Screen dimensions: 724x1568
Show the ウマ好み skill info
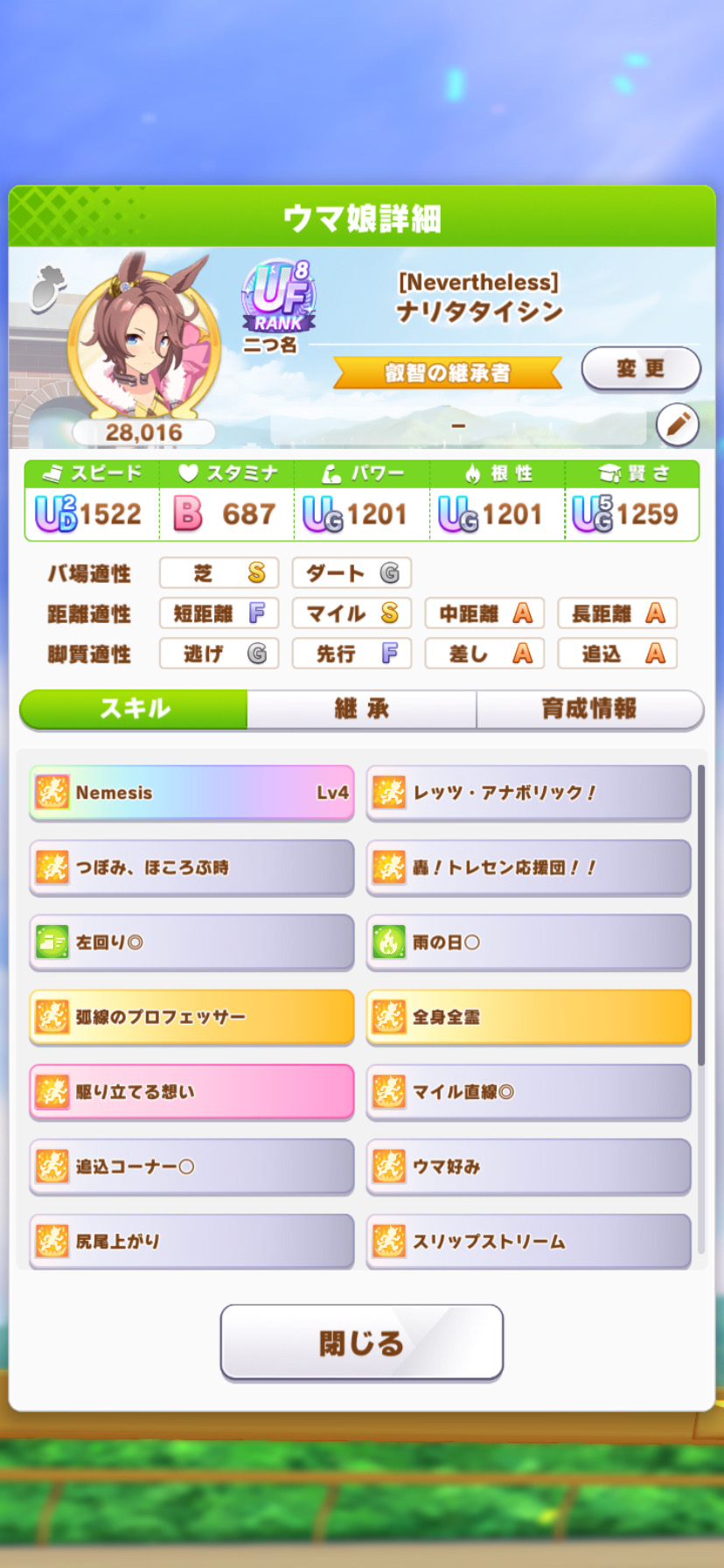point(528,1166)
